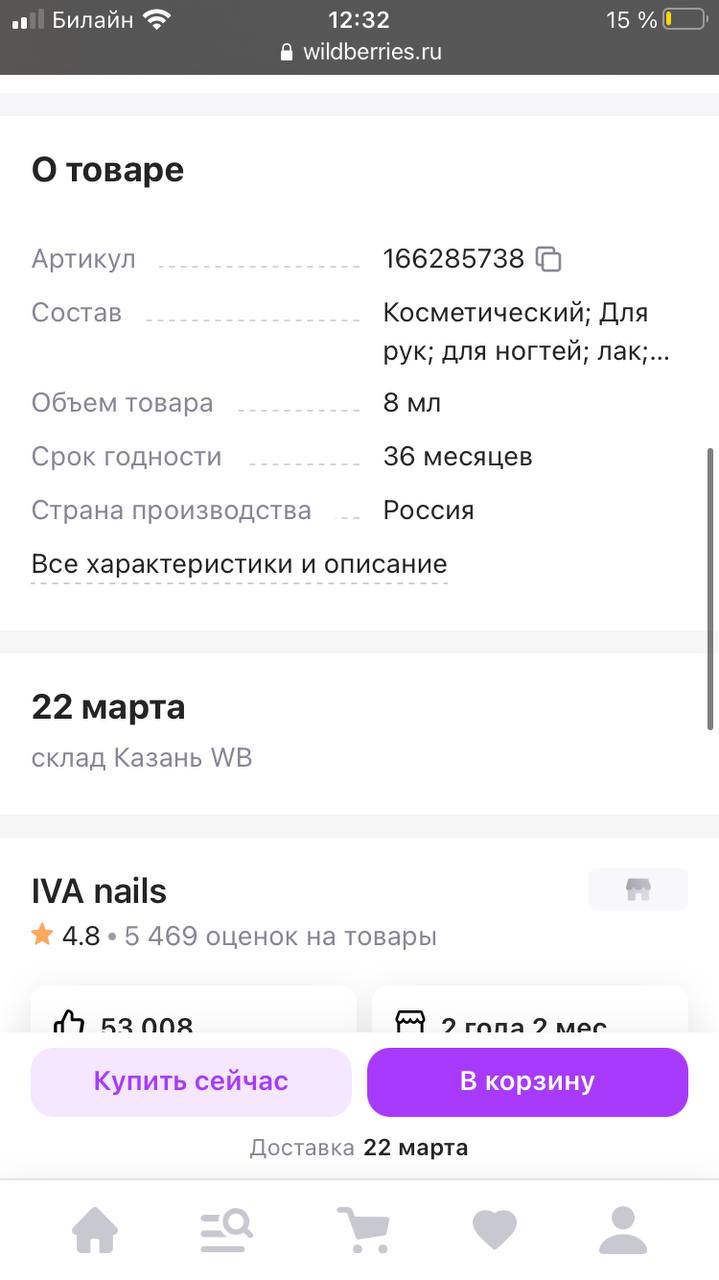The image size is (719, 1280).
Task: Open the IVA nails seller page
Action: point(99,890)
